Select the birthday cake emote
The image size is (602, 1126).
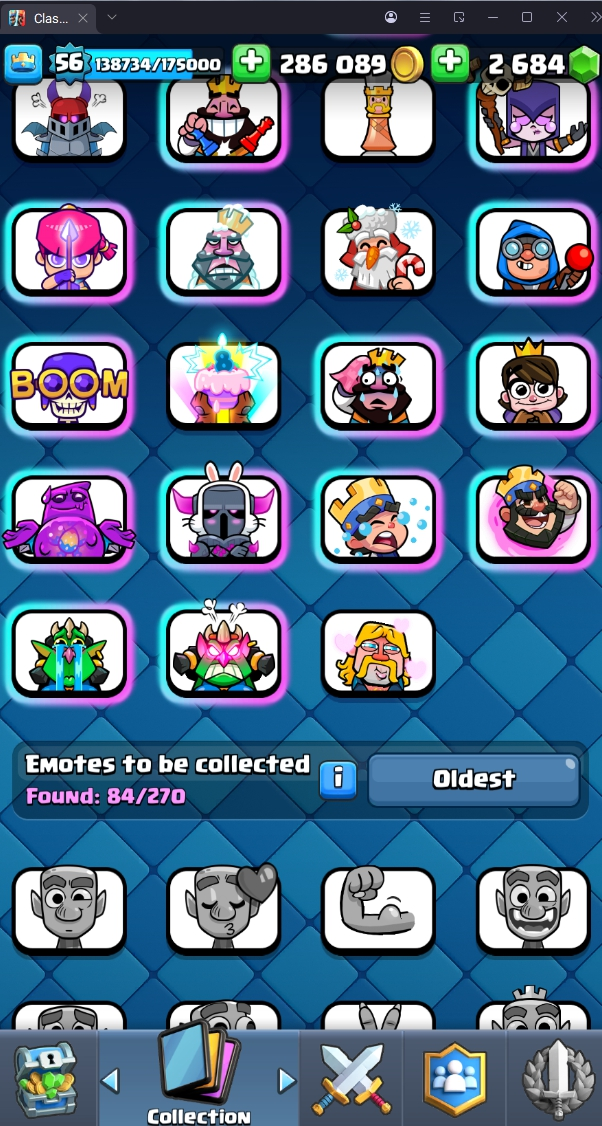(224, 385)
